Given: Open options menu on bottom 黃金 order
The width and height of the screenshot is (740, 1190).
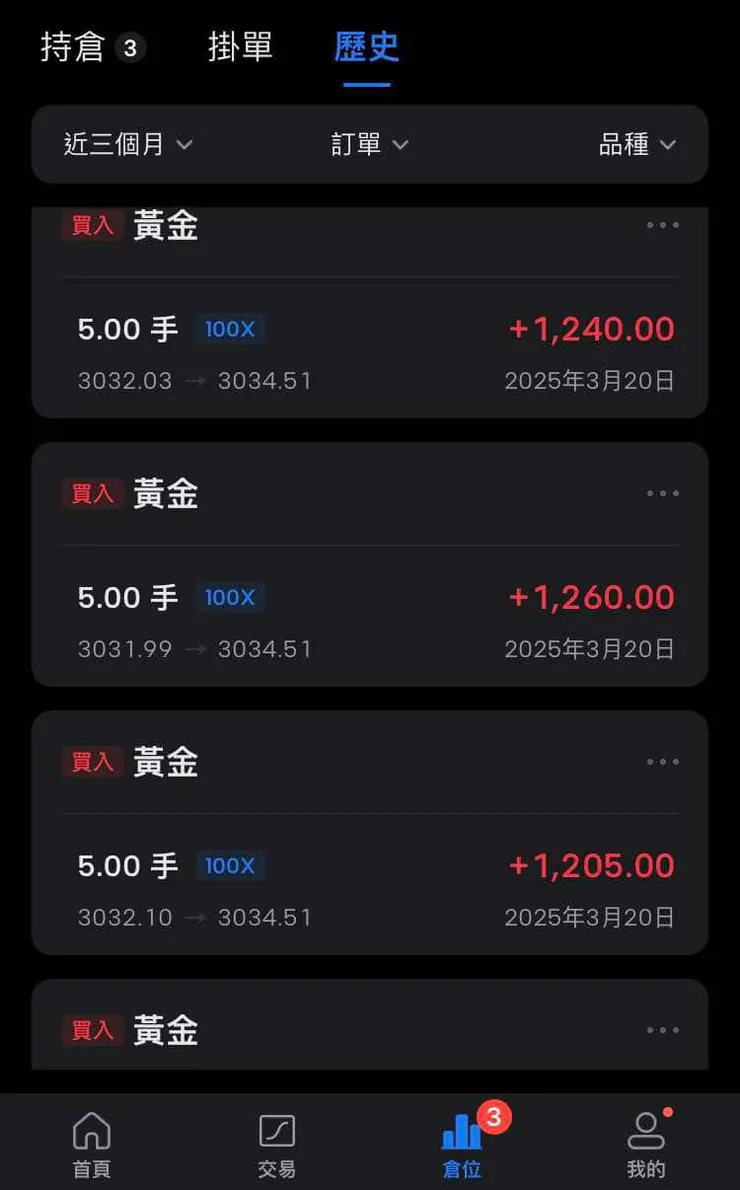Looking at the screenshot, I should (x=663, y=1029).
